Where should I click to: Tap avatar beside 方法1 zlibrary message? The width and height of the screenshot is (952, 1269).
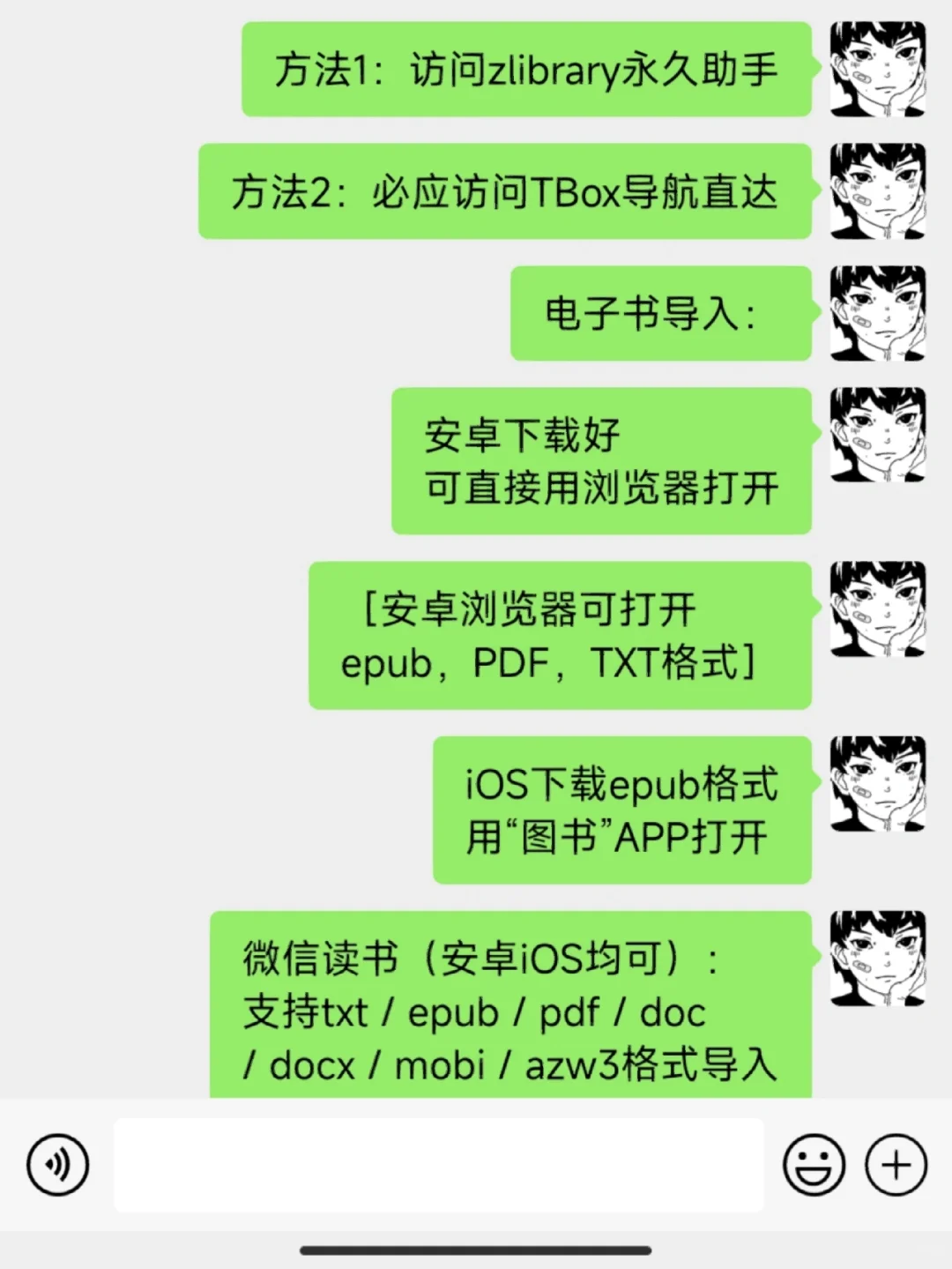click(x=878, y=69)
